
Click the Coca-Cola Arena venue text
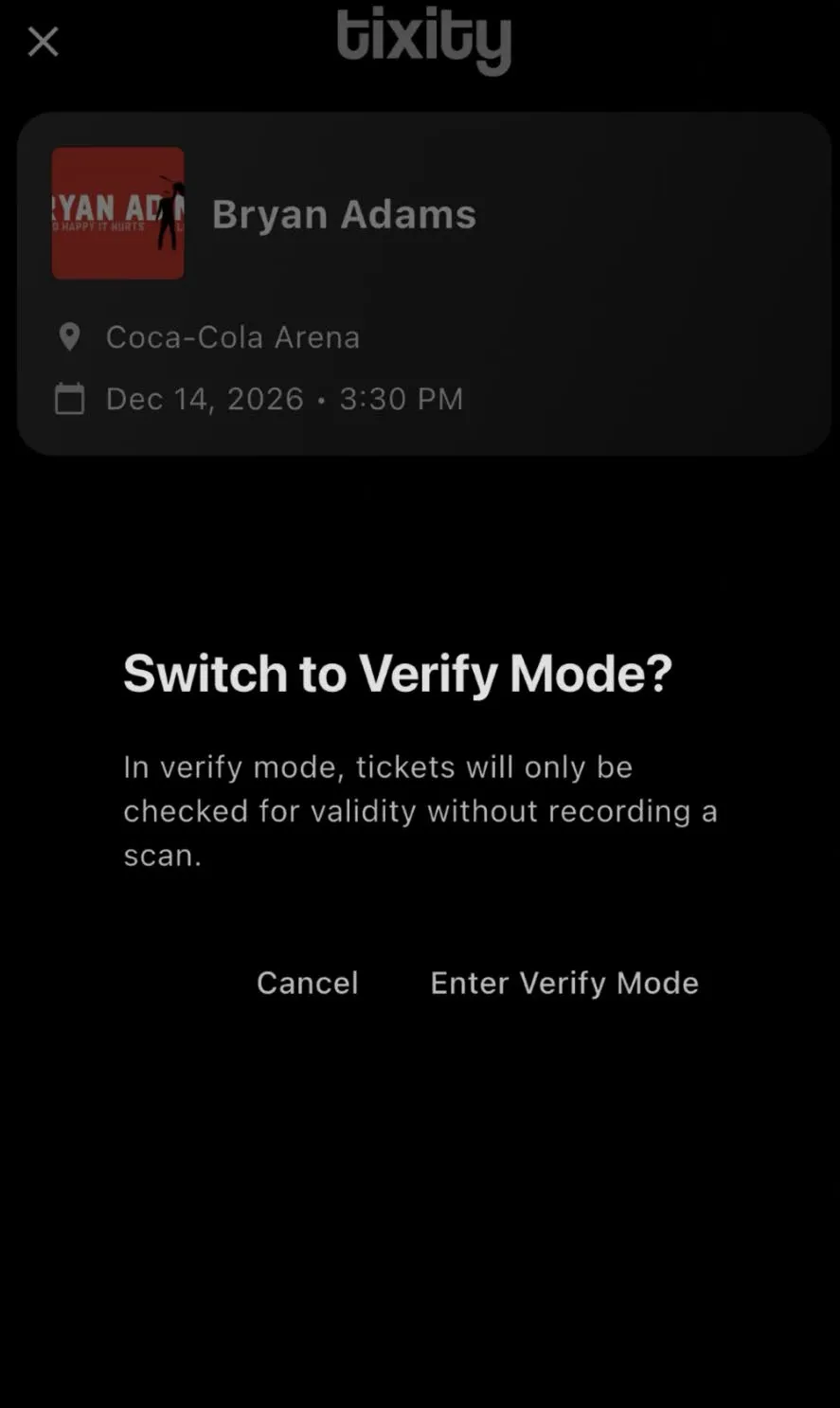pyautogui.click(x=232, y=336)
